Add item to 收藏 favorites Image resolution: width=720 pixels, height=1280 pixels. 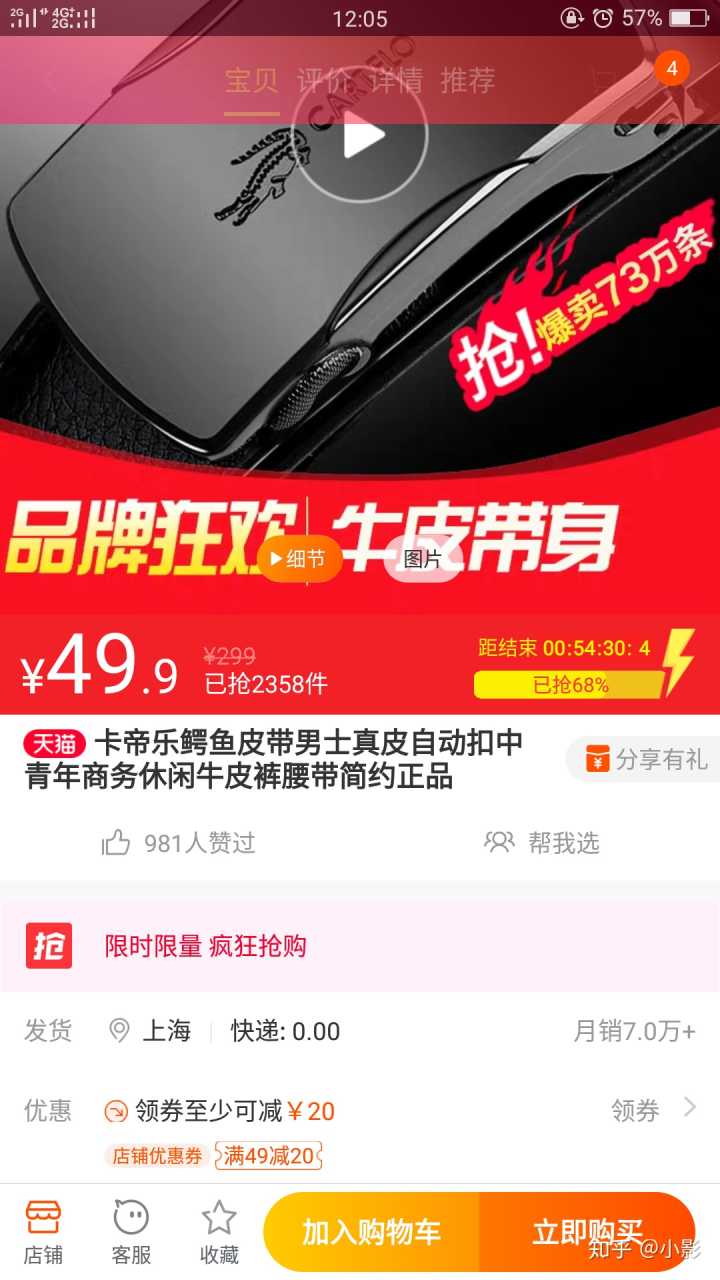[219, 1232]
